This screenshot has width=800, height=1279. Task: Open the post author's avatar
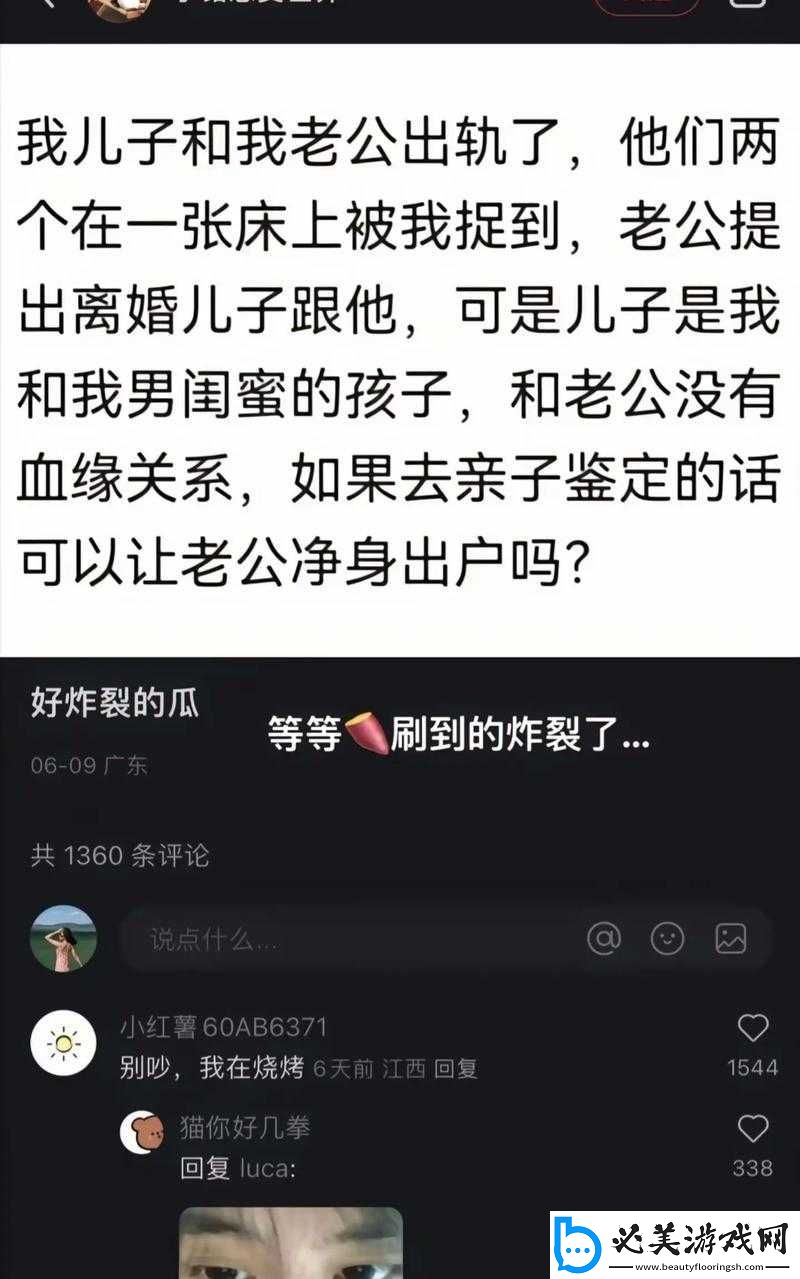[x=118, y=8]
